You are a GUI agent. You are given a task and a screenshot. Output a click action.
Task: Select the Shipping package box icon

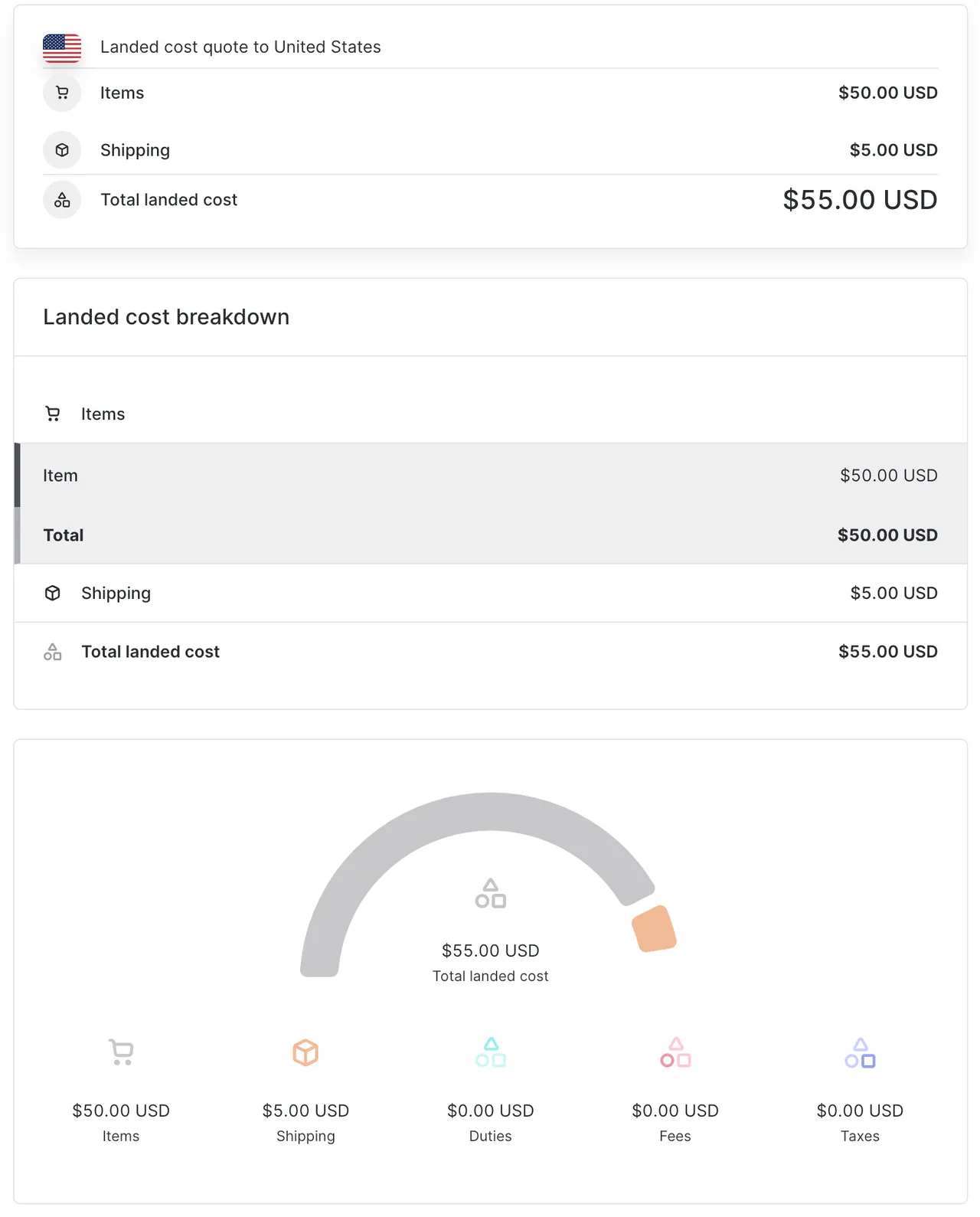62,150
